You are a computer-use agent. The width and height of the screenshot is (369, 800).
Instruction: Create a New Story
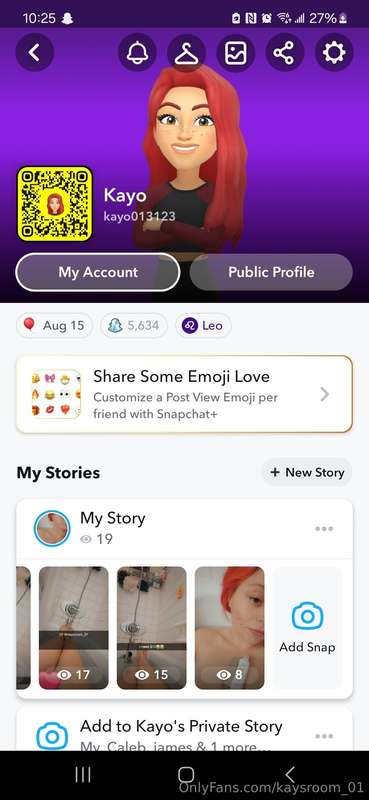[307, 472]
